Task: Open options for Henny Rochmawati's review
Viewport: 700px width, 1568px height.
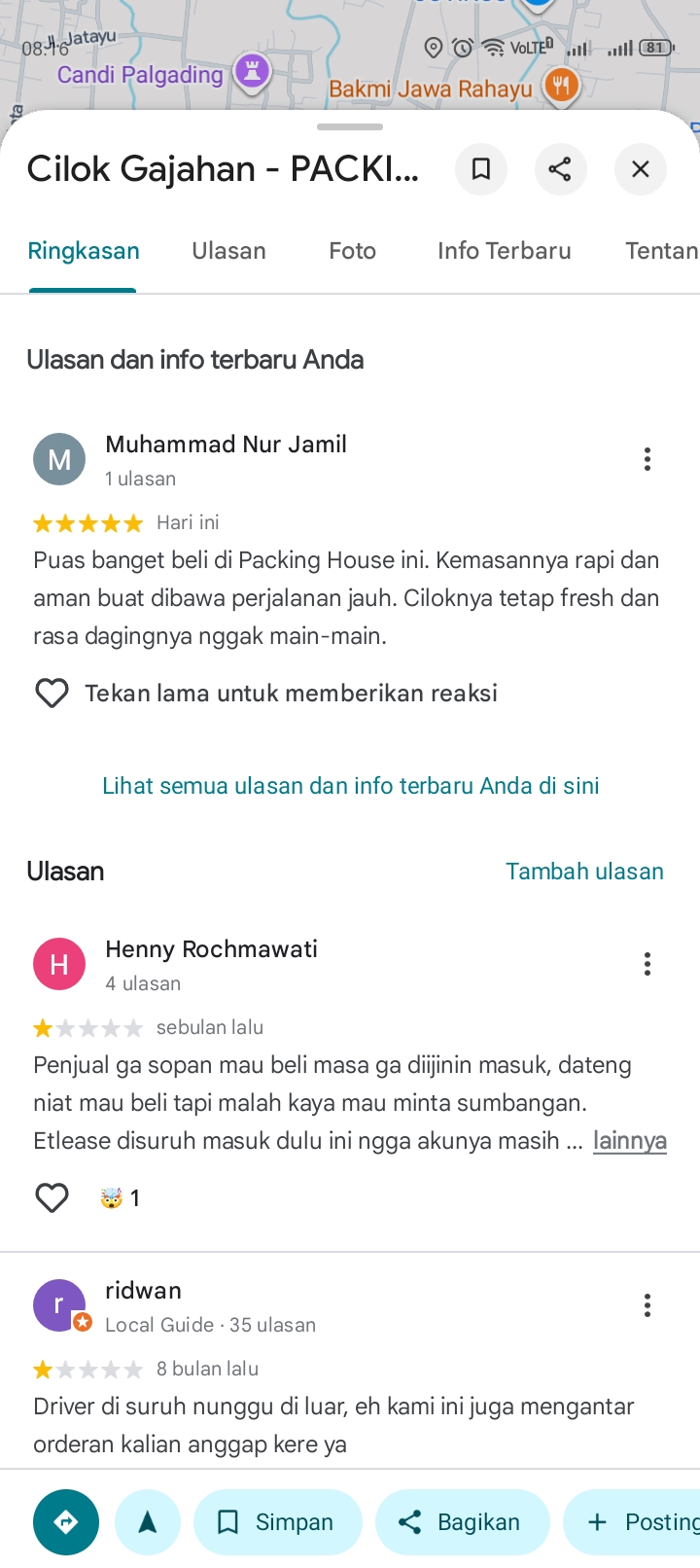Action: coord(647,964)
